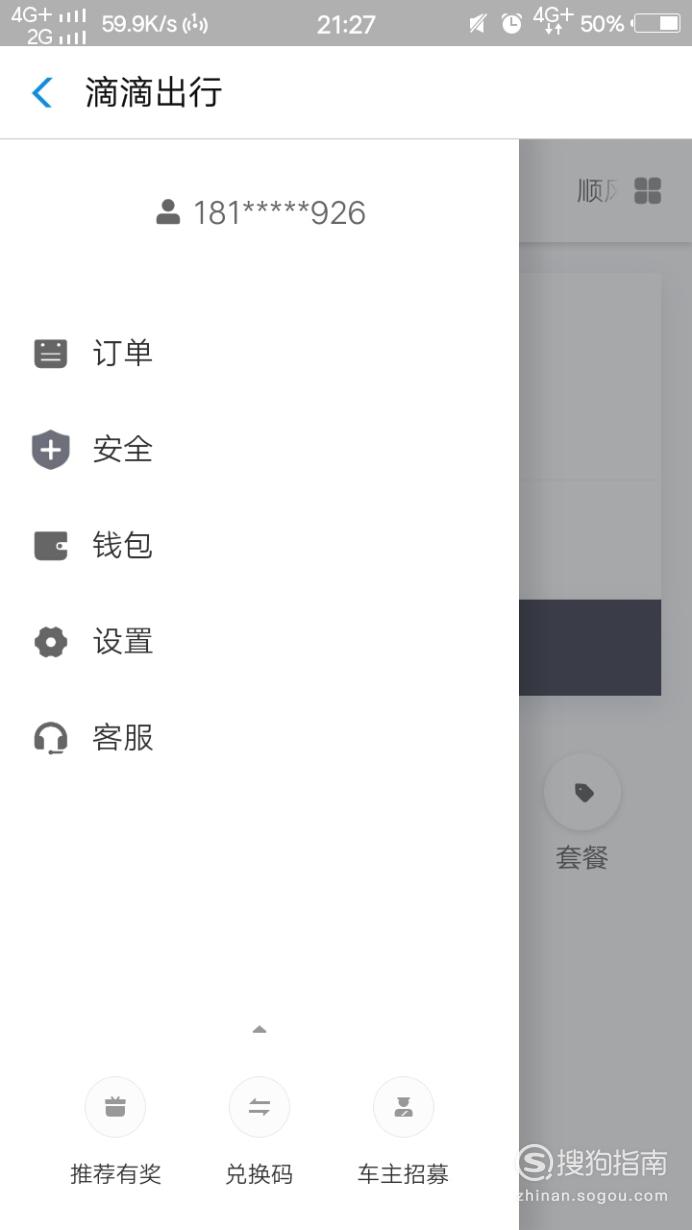The width and height of the screenshot is (692, 1230).
Task: Open the 订单 orders menu
Action: pos(259,353)
